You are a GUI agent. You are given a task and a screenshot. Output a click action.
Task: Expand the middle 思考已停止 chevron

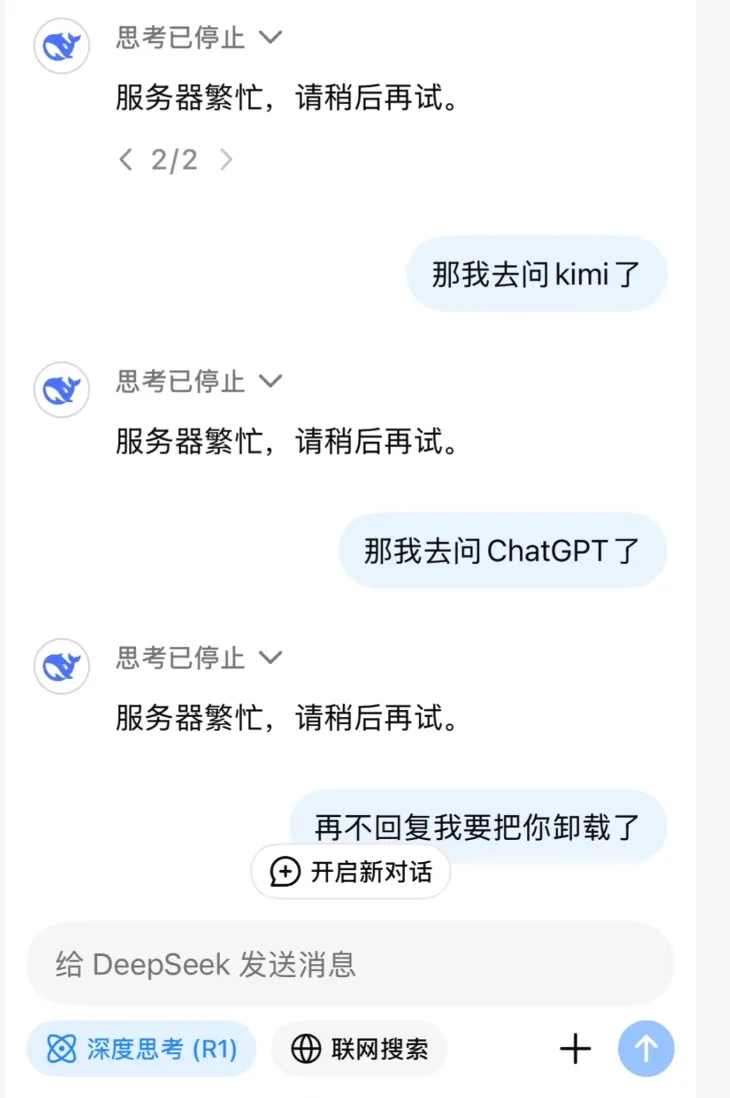pyautogui.click(x=270, y=381)
